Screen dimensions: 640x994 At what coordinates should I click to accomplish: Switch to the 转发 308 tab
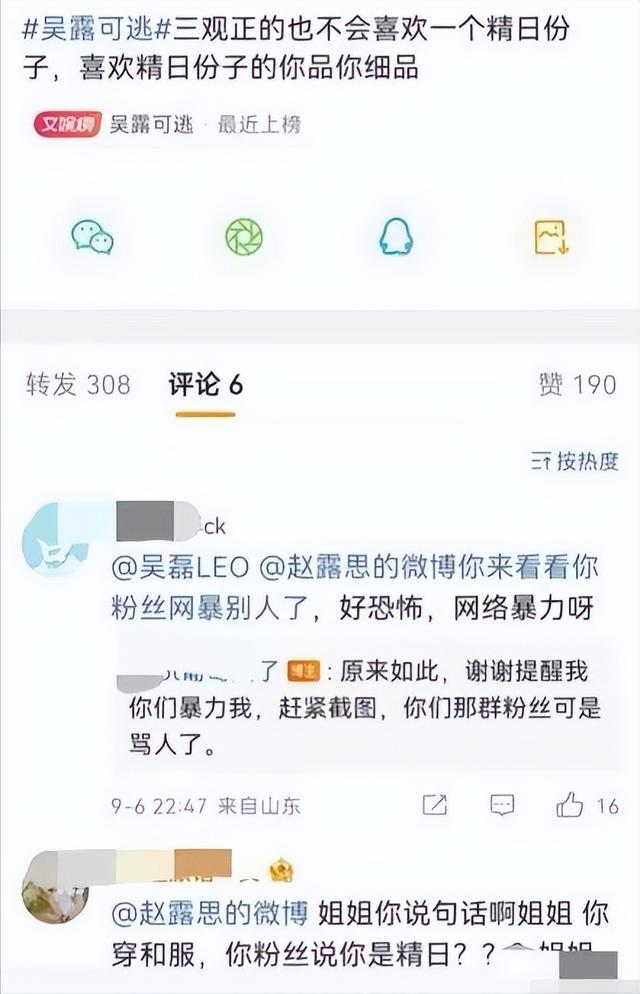[78, 385]
